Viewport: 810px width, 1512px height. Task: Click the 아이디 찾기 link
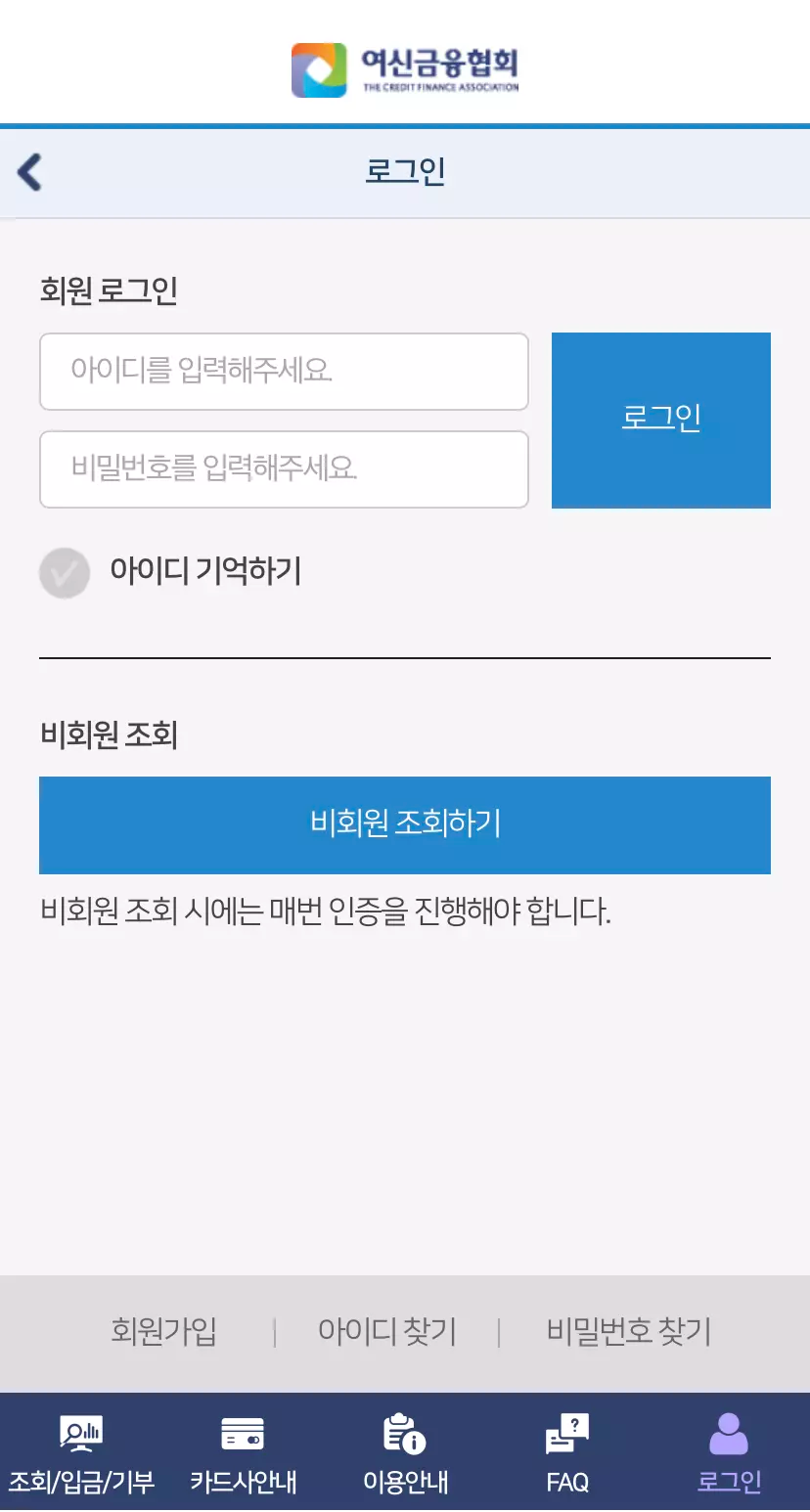386,1330
